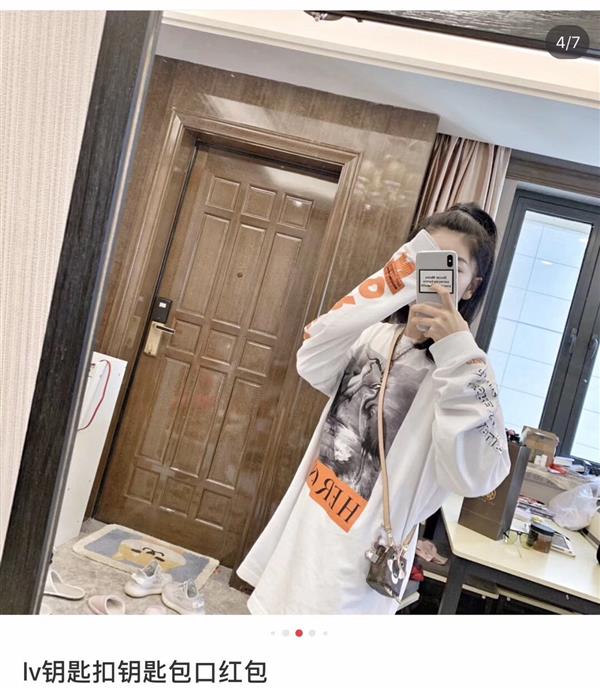Screen dimensions: 600x690
Task: Tap the image carousel page indicator dots
Action: pos(298,633)
